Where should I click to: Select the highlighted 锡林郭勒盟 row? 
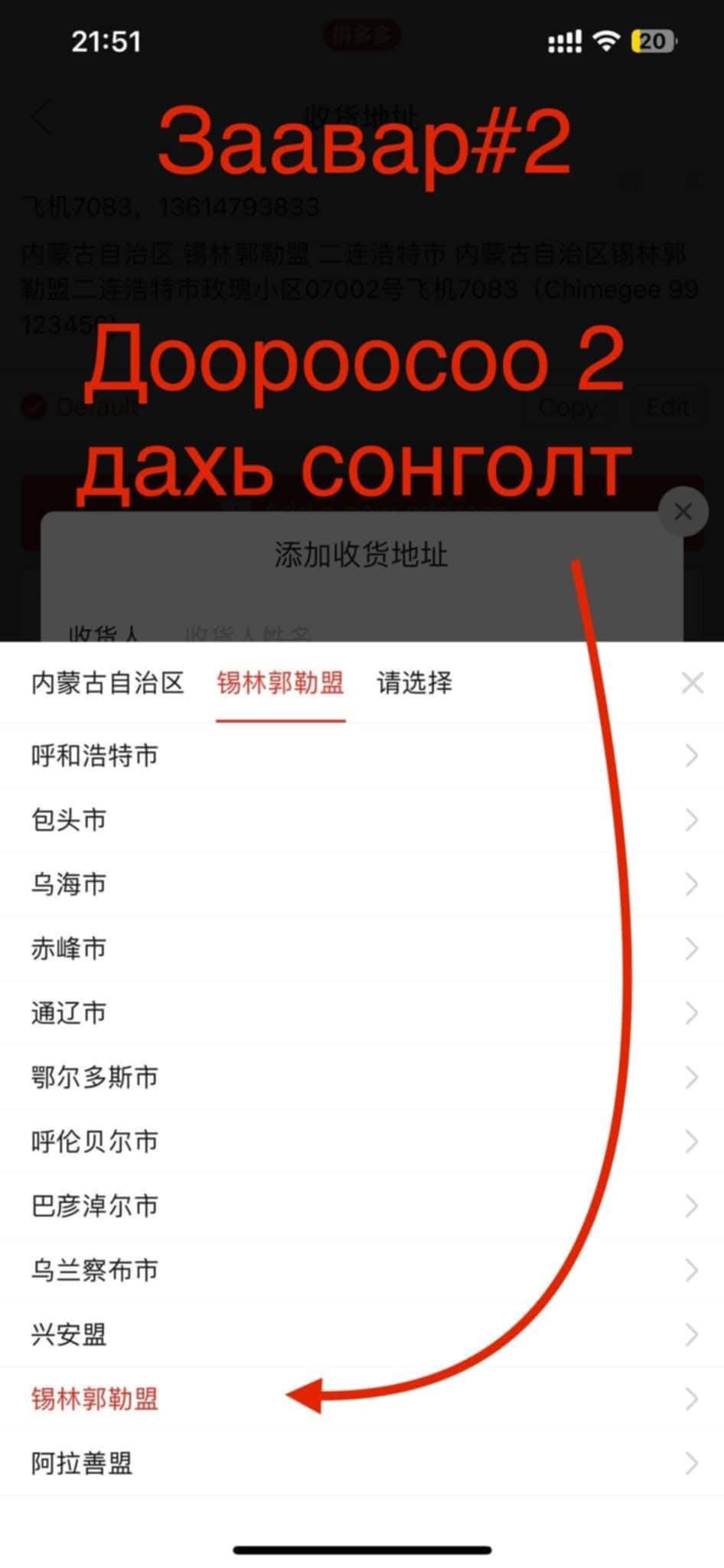(x=95, y=1399)
